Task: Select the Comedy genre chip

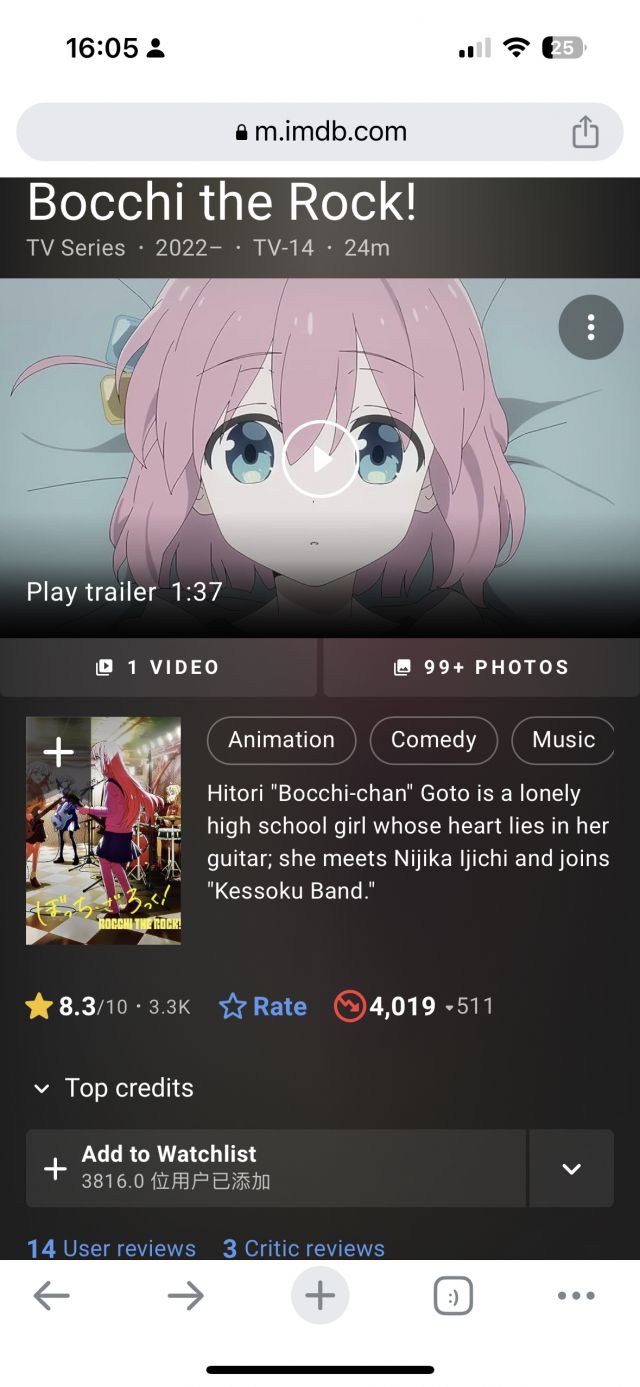Action: click(x=433, y=740)
